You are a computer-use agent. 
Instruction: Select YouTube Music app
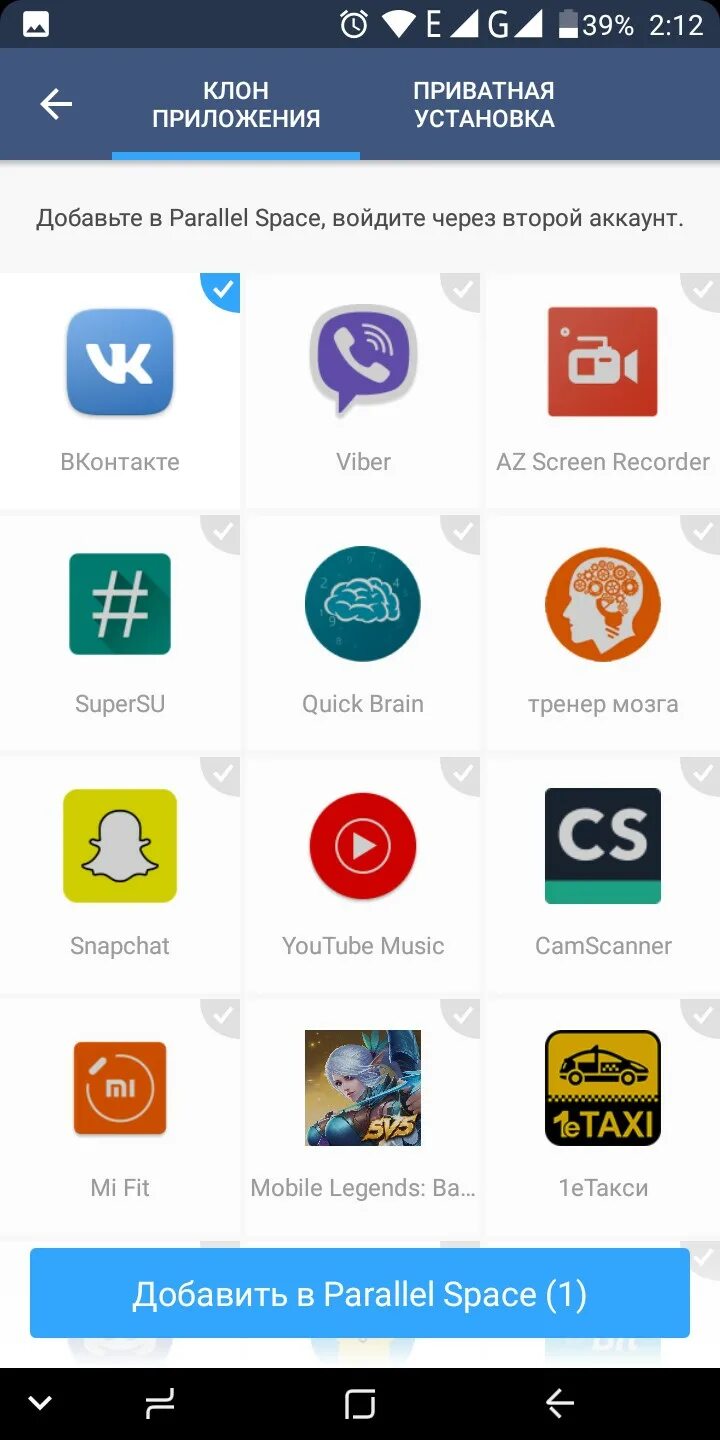(363, 872)
